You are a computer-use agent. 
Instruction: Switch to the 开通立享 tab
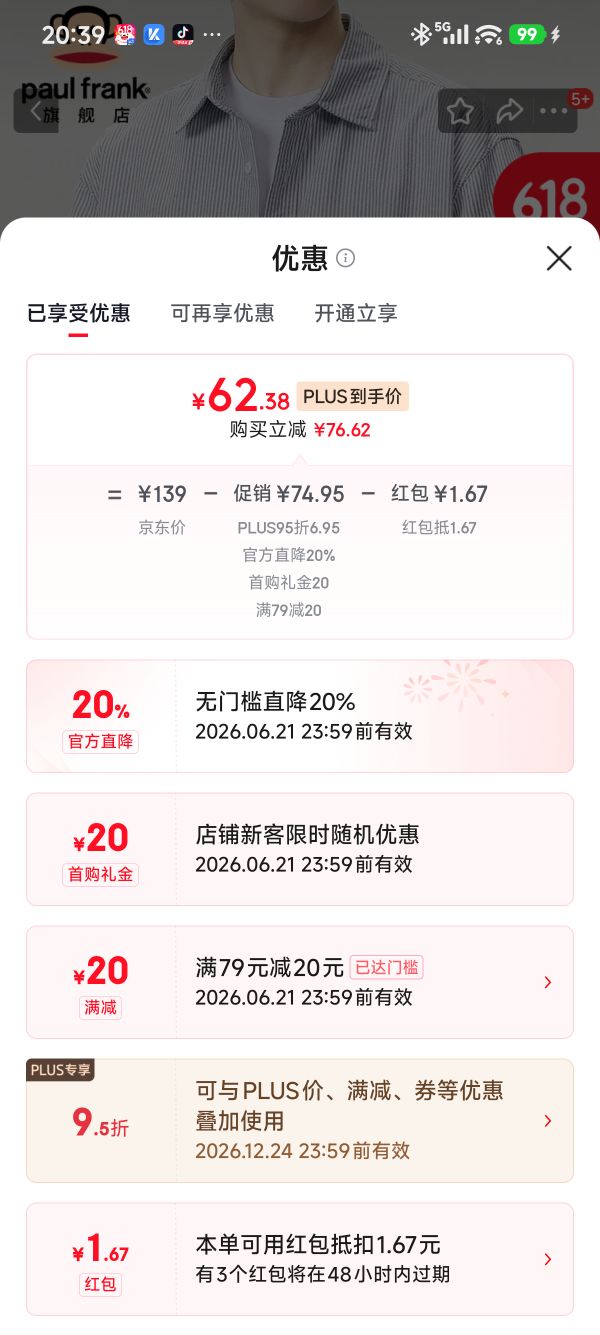[x=356, y=313]
